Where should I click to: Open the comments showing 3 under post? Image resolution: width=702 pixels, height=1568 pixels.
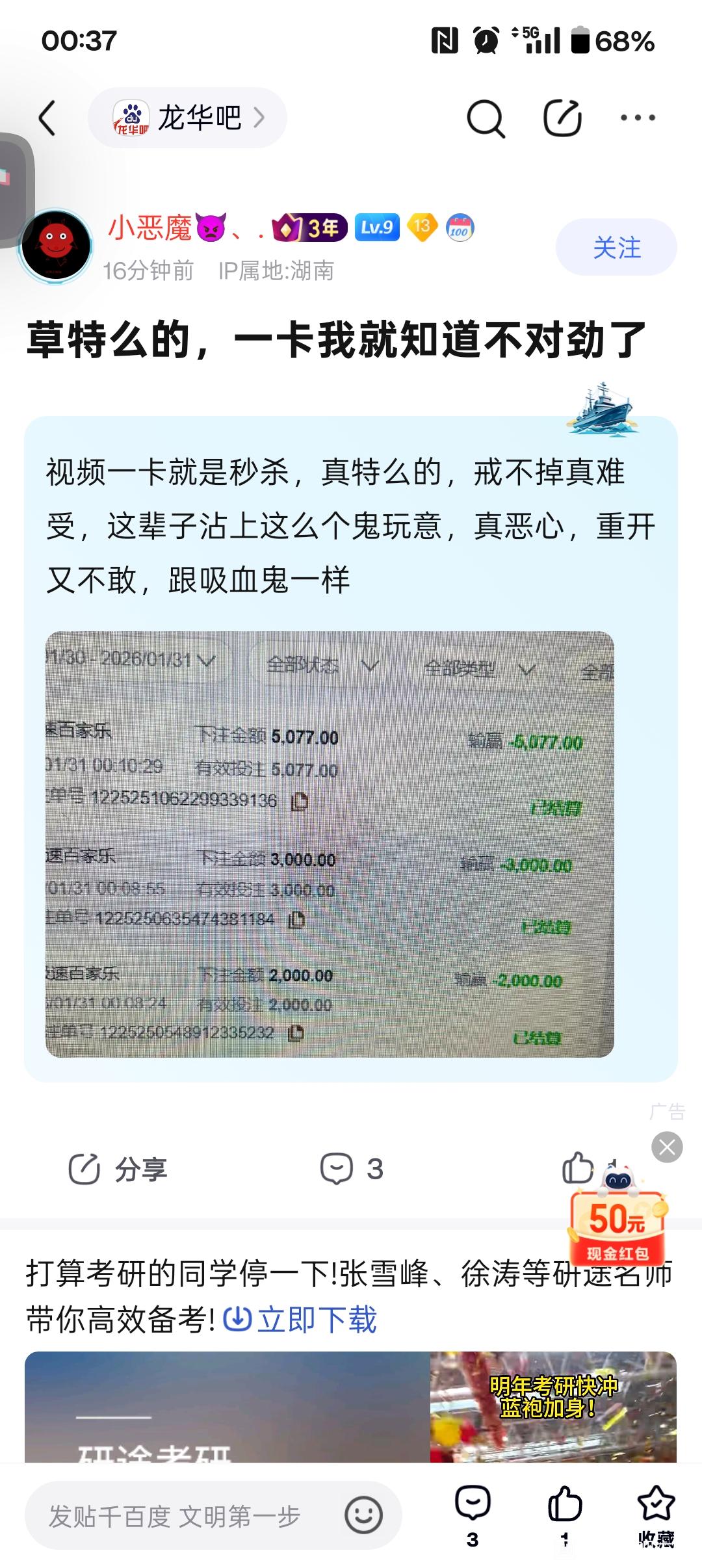(352, 1169)
